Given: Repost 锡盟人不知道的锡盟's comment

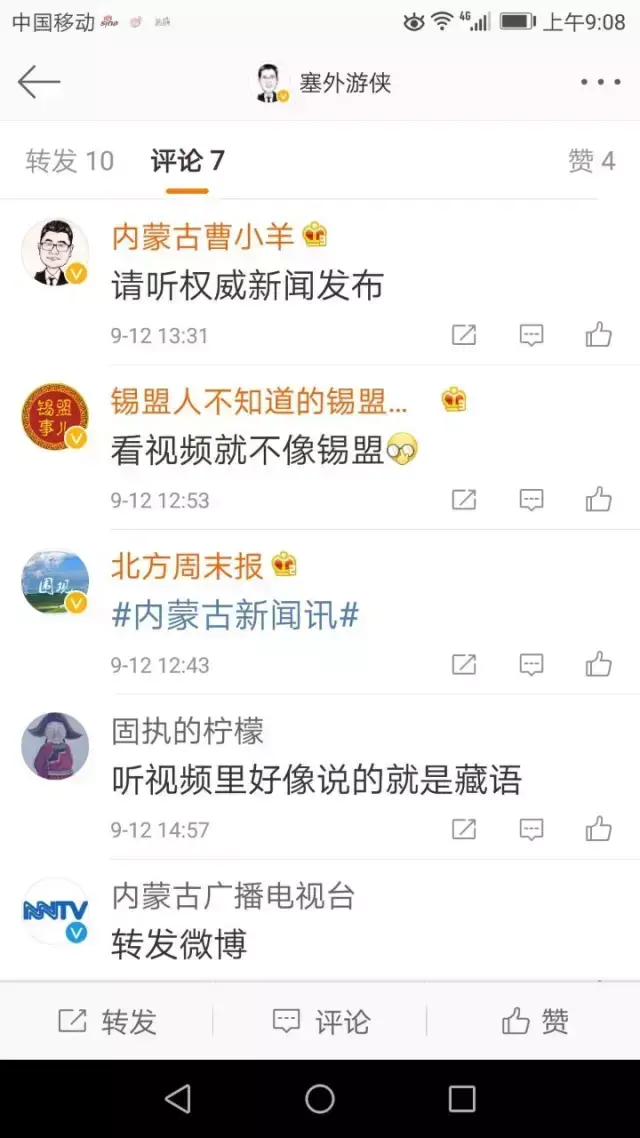Looking at the screenshot, I should [x=464, y=499].
